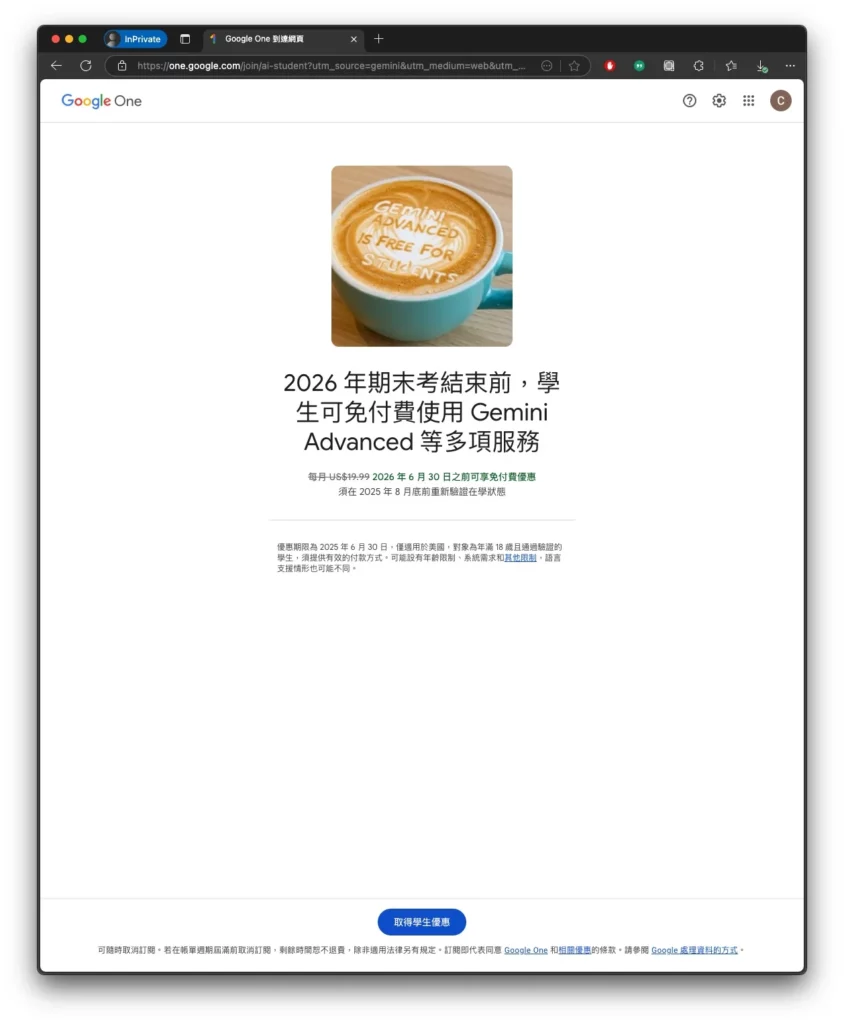Open the Google One help icon

(689, 101)
